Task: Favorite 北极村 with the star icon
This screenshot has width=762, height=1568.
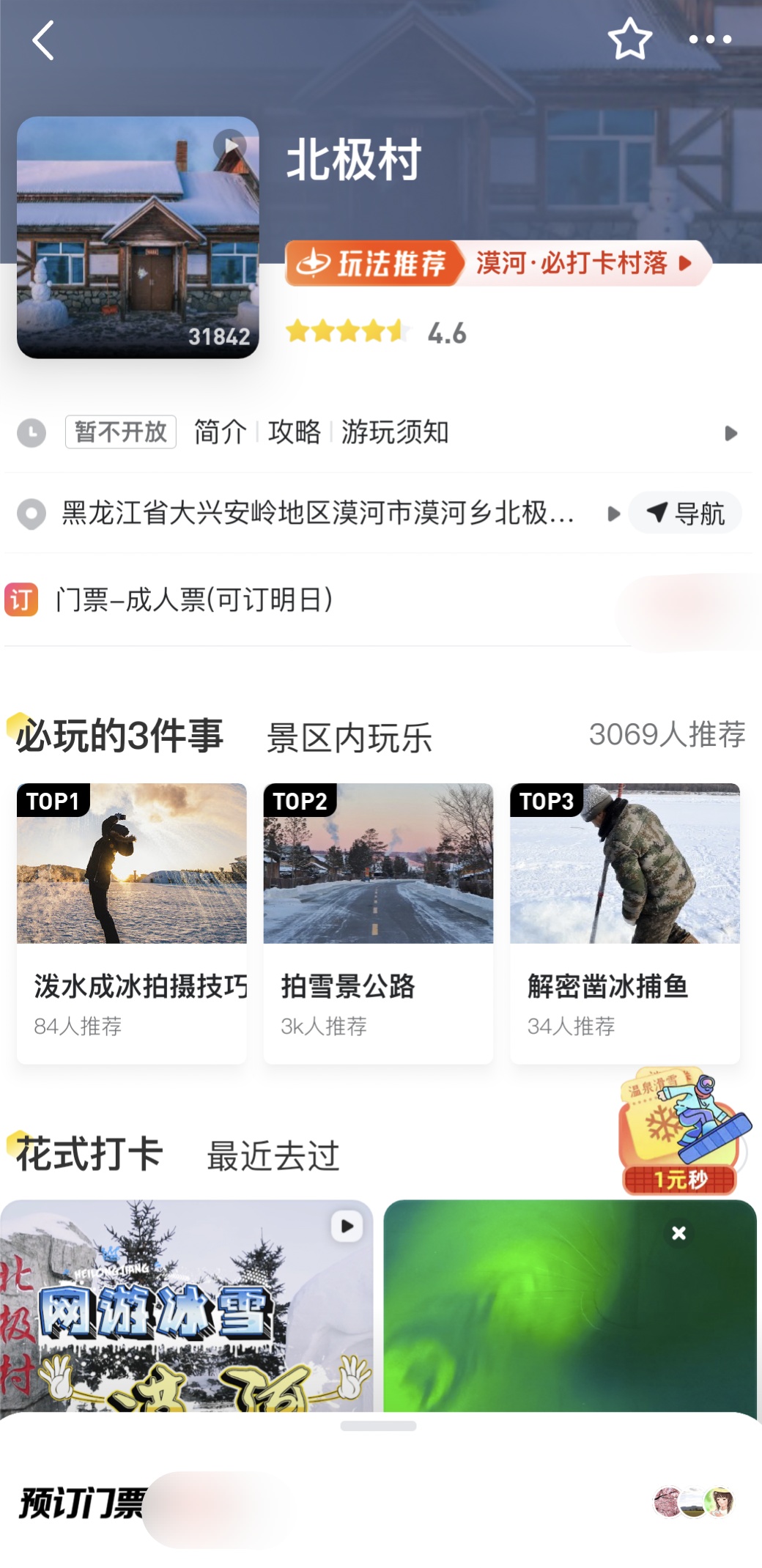Action: pyautogui.click(x=629, y=40)
